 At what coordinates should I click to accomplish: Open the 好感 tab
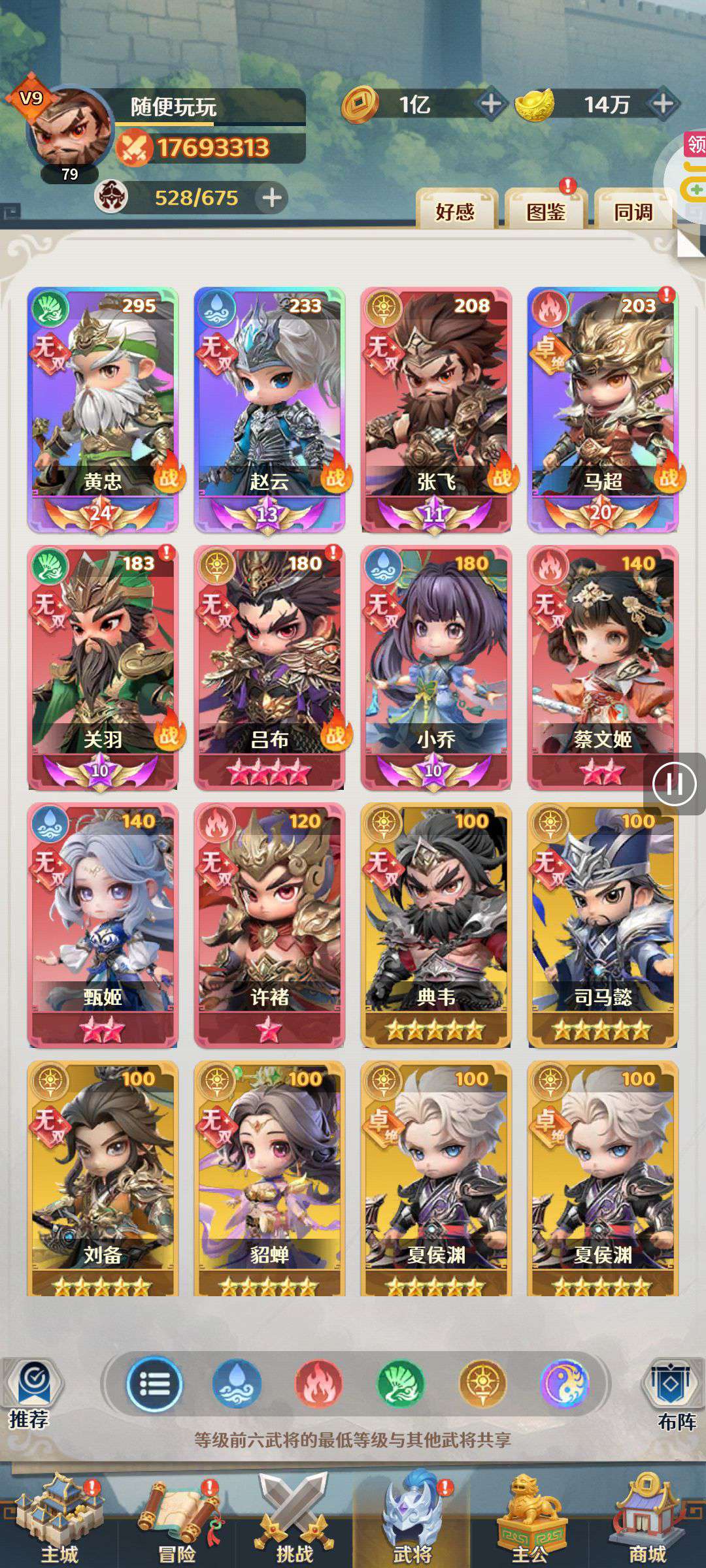[x=455, y=211]
